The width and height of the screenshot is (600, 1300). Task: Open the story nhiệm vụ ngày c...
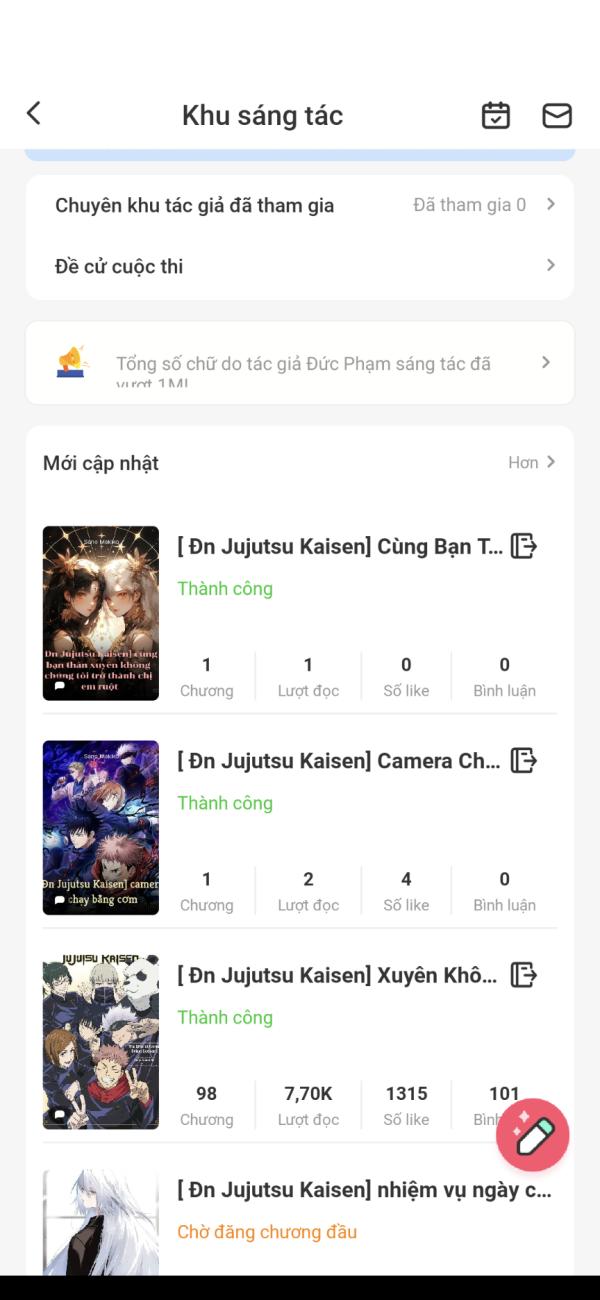364,1190
